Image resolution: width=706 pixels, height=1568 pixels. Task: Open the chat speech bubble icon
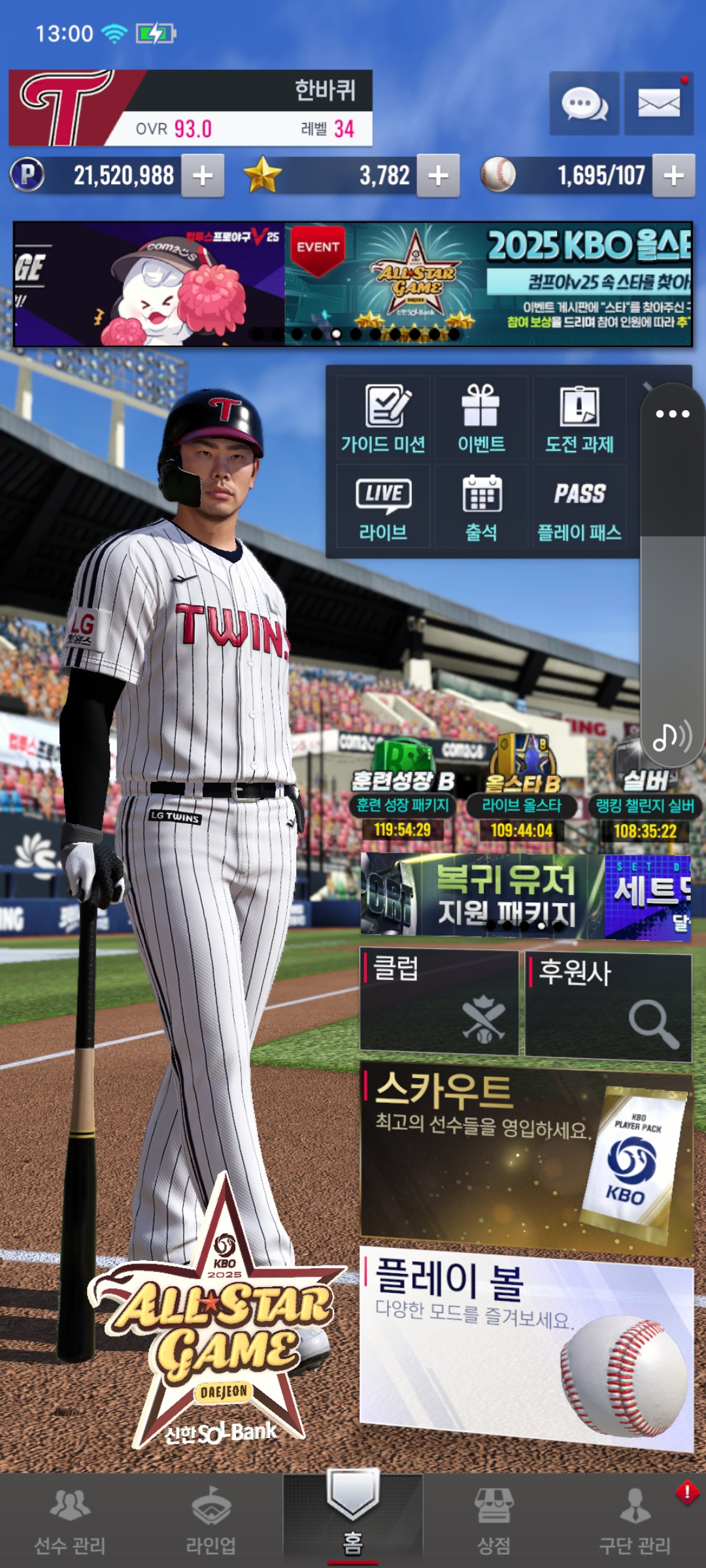pyautogui.click(x=584, y=104)
